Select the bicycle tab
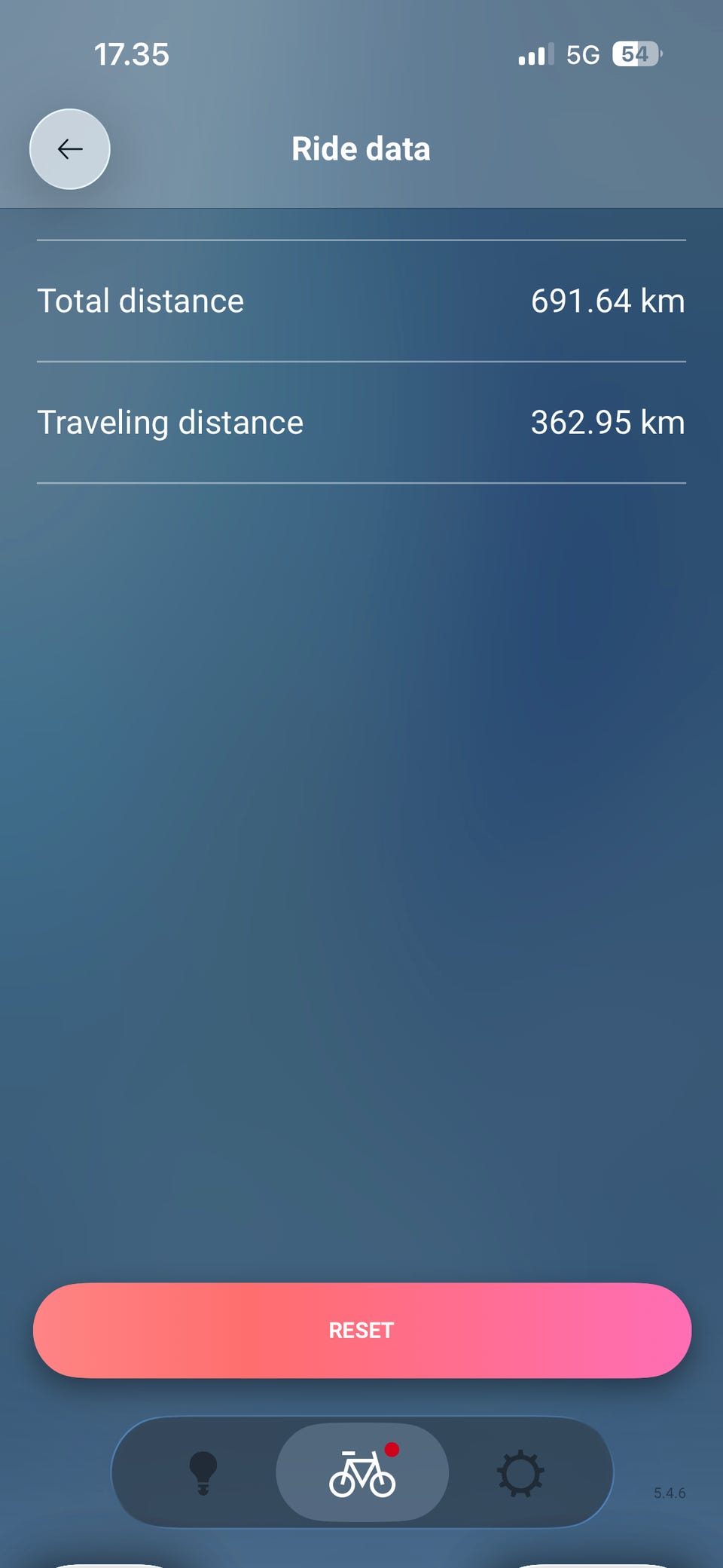The image size is (723, 1568). coord(362,1472)
